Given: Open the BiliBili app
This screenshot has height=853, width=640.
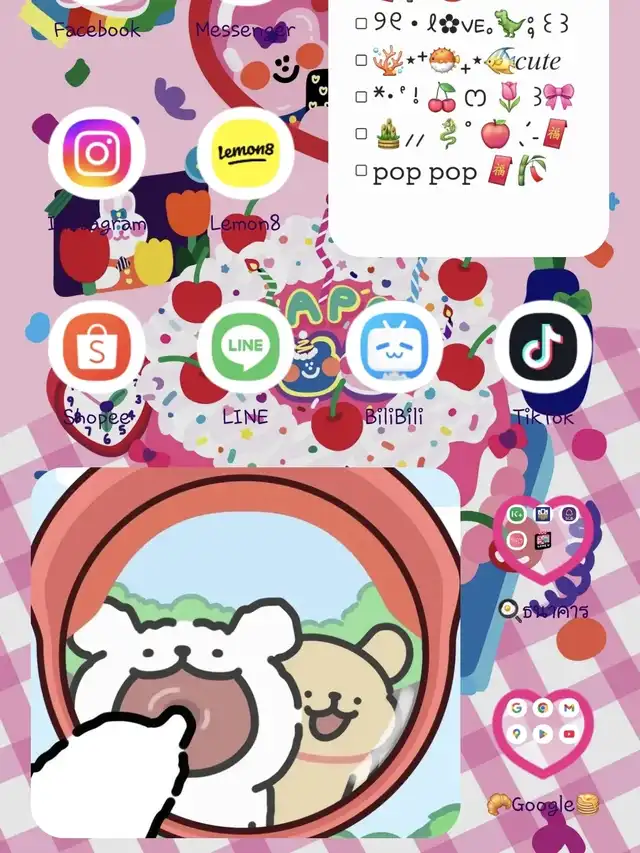Looking at the screenshot, I should (394, 348).
